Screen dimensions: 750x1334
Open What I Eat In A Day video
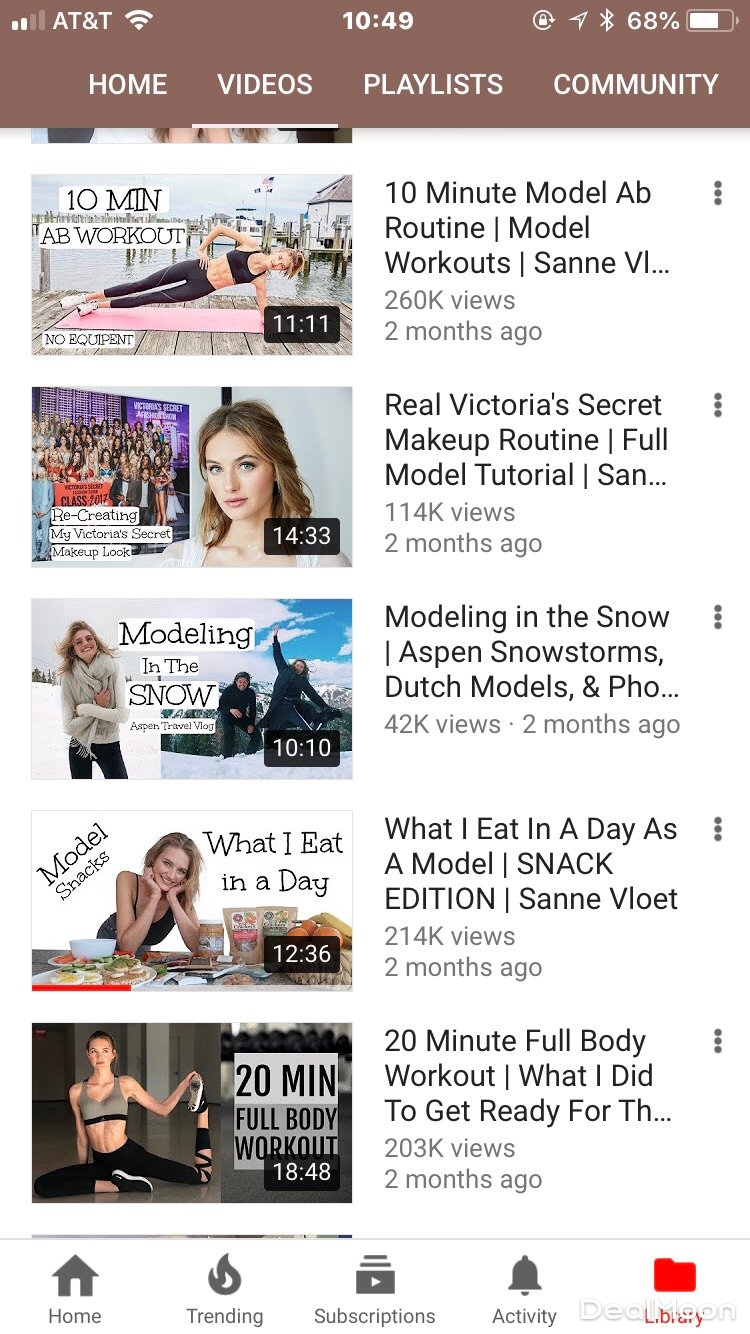point(192,901)
